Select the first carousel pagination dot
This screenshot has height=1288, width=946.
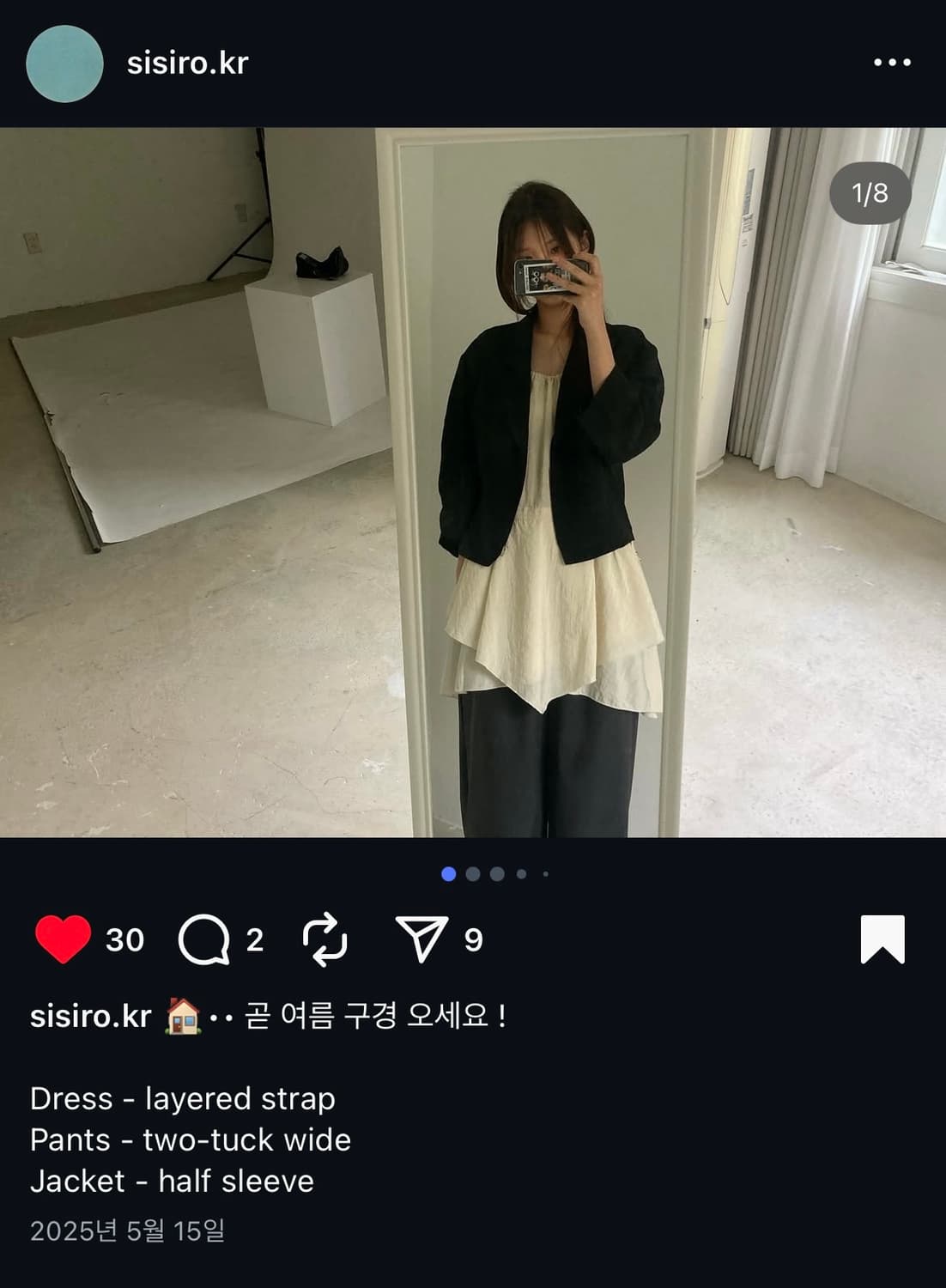tap(449, 872)
